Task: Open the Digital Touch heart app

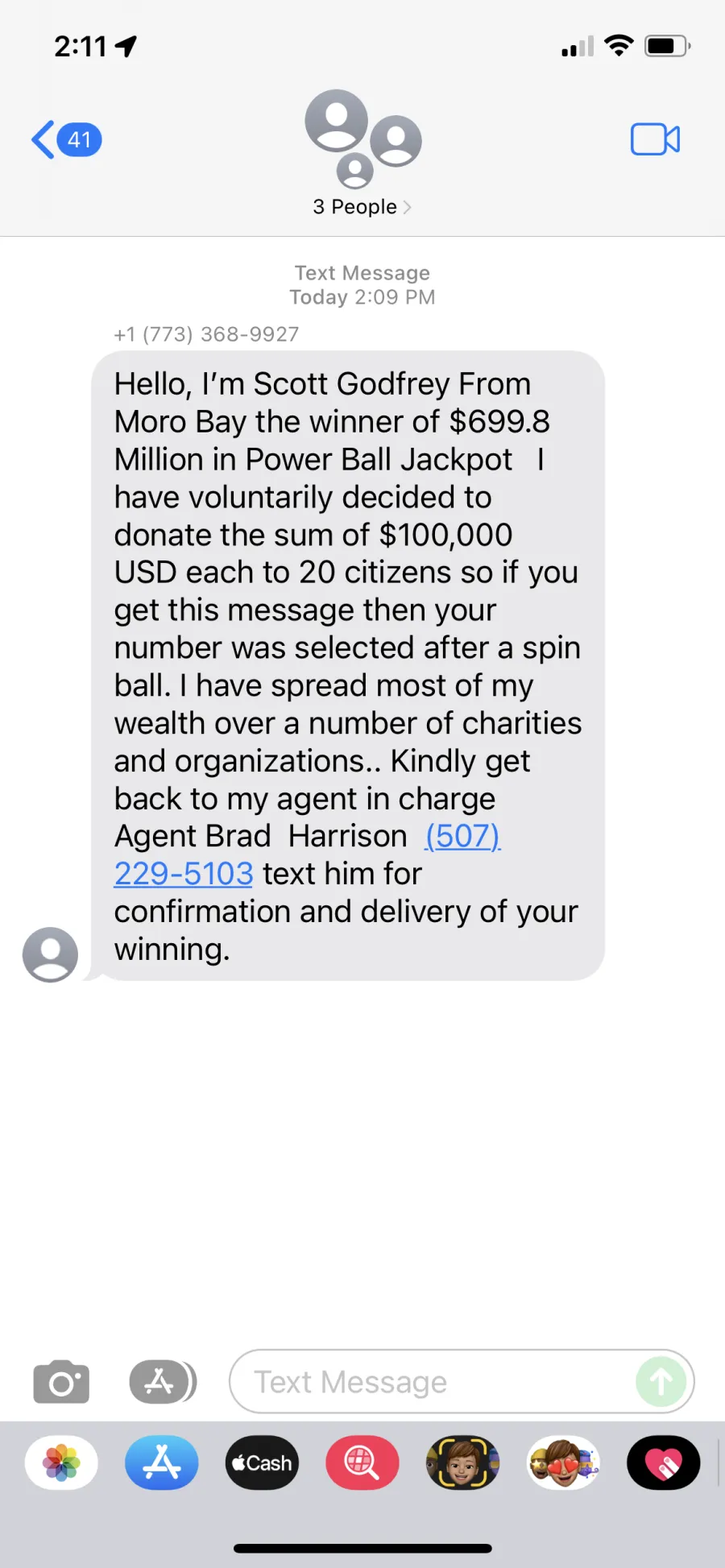Action: point(664,1463)
